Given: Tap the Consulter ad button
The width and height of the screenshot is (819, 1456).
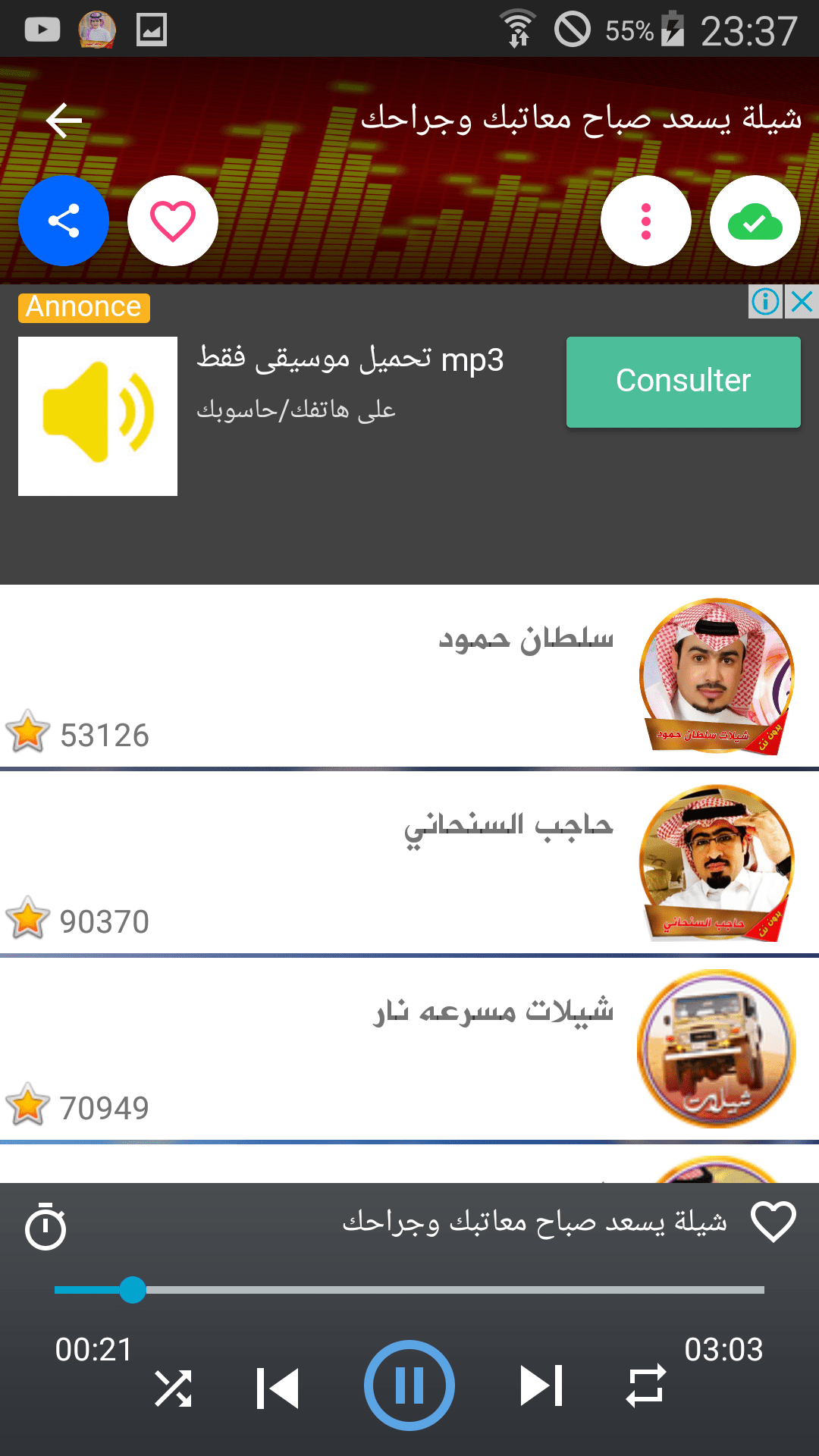Looking at the screenshot, I should coord(683,381).
